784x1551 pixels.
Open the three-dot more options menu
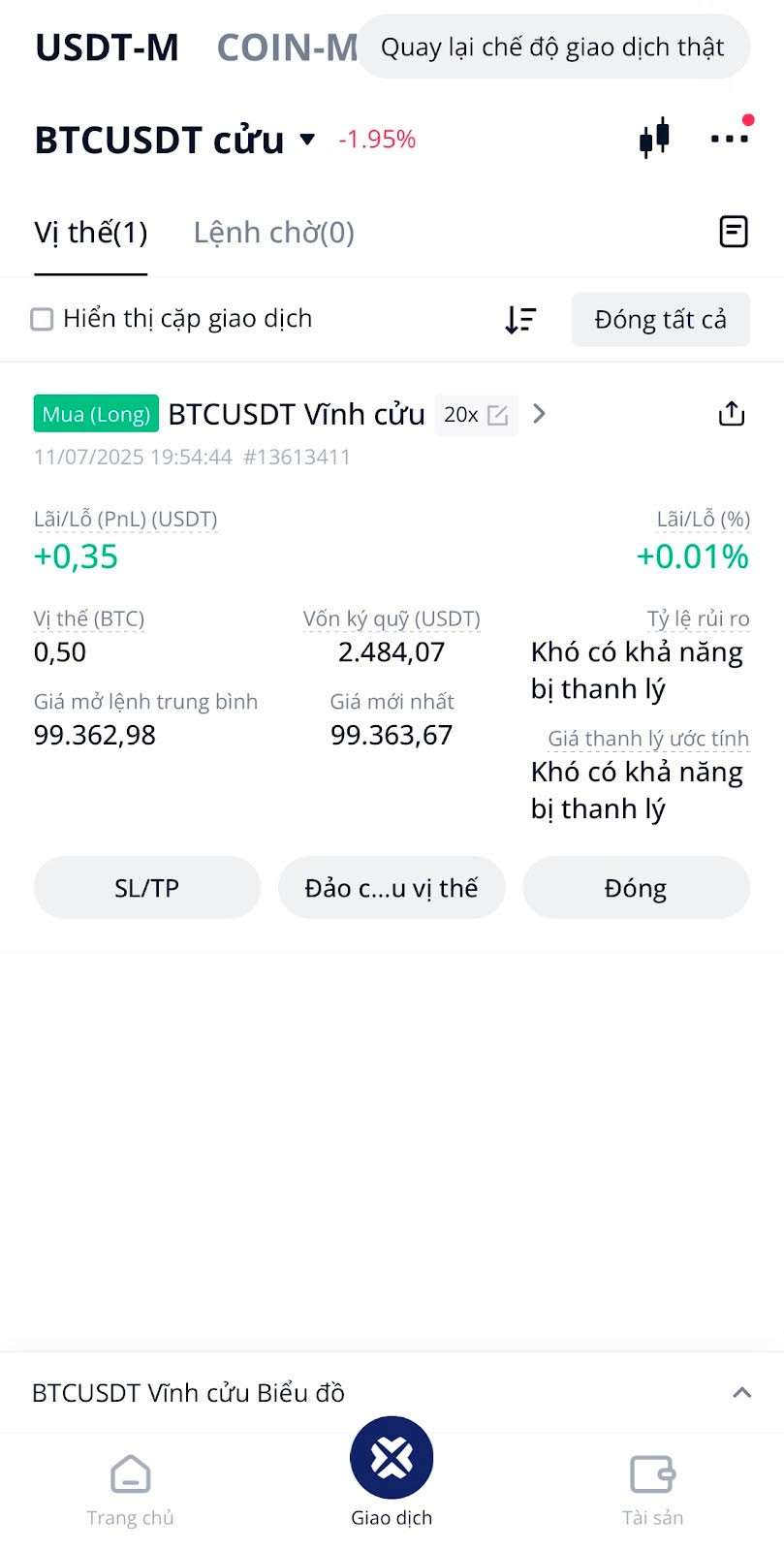pos(729,138)
